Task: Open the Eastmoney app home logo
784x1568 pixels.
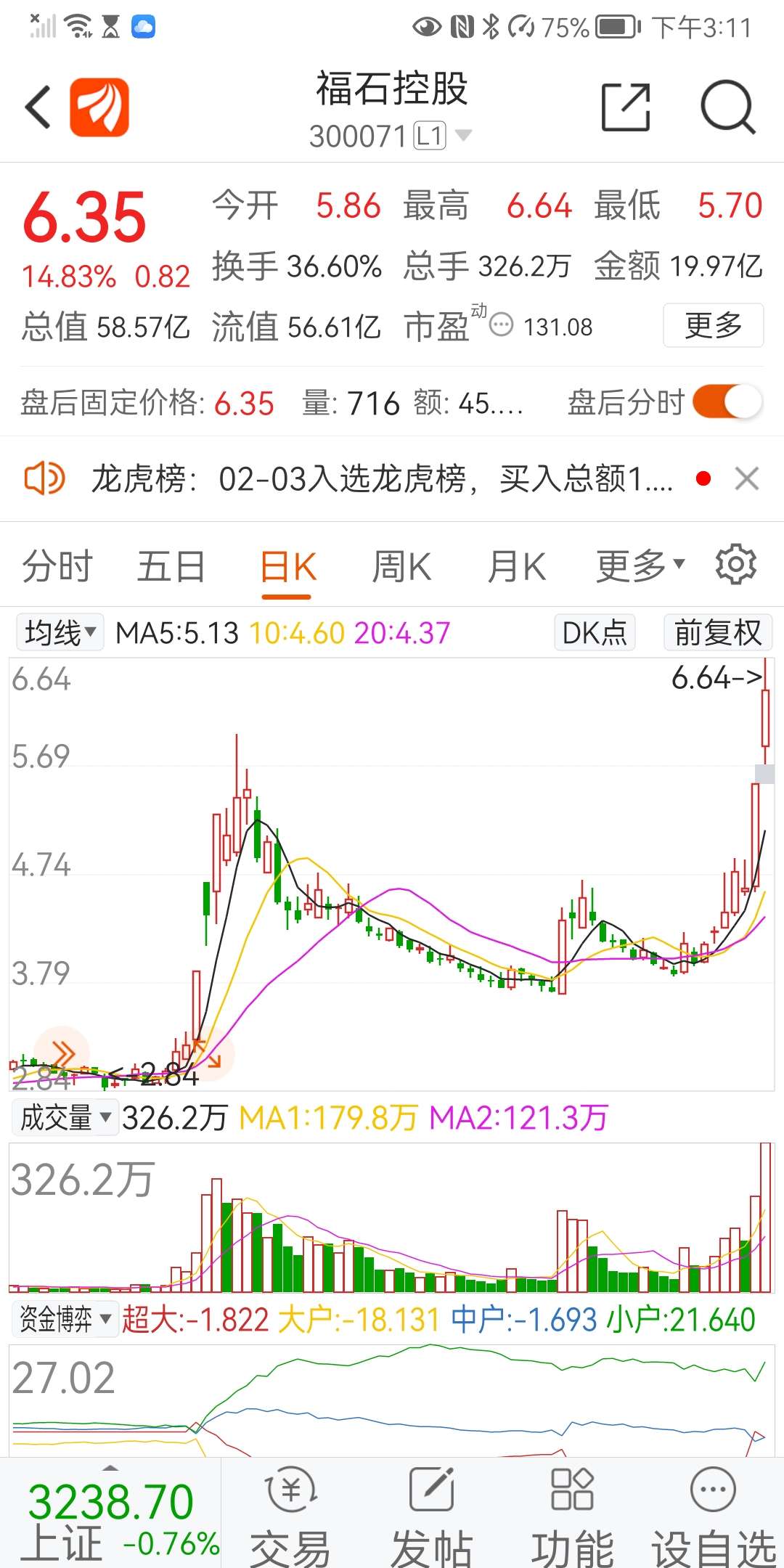Action: [x=98, y=107]
